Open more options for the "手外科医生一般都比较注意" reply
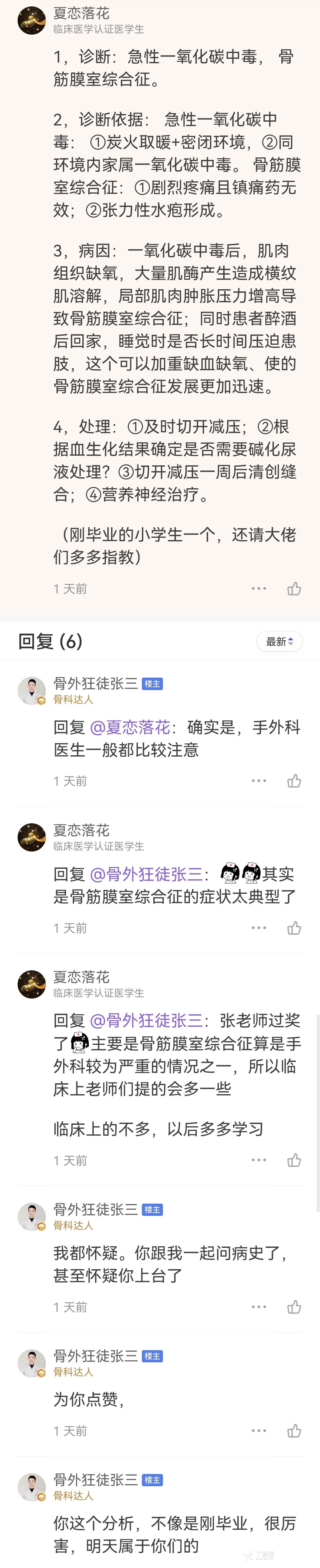320x1568 pixels. pyautogui.click(x=259, y=781)
